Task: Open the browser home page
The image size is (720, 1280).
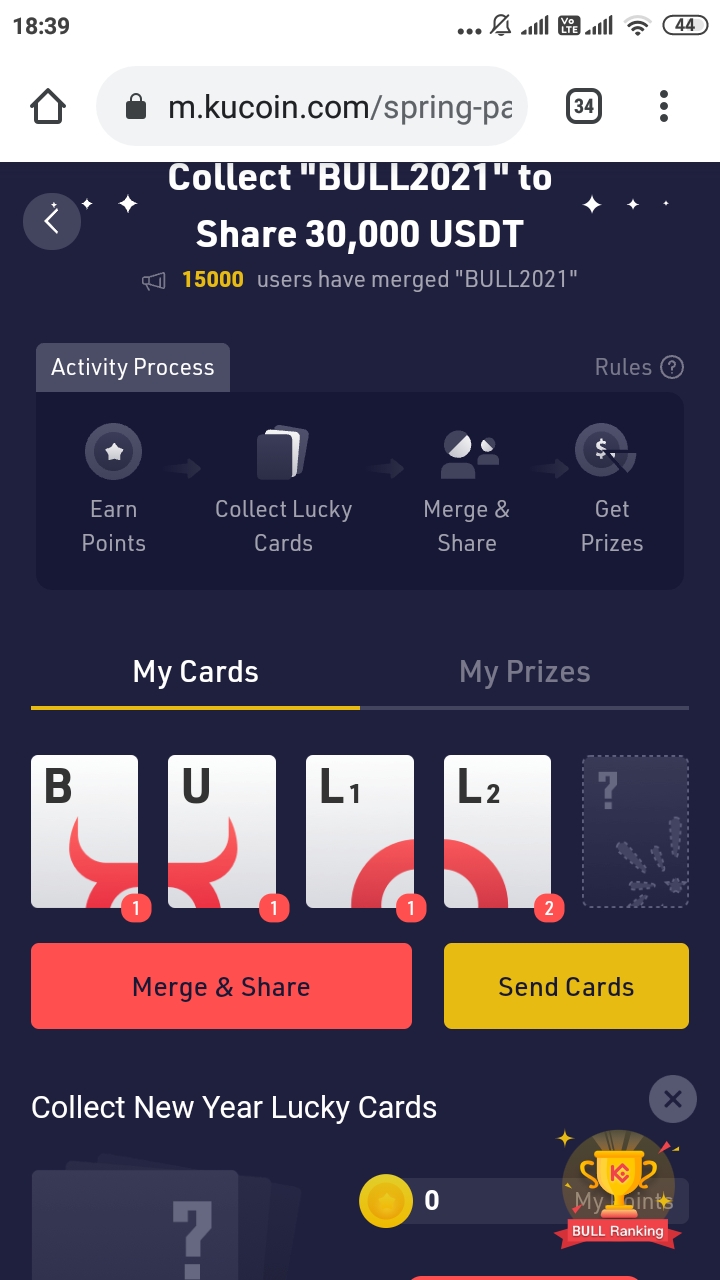Action: [x=48, y=106]
